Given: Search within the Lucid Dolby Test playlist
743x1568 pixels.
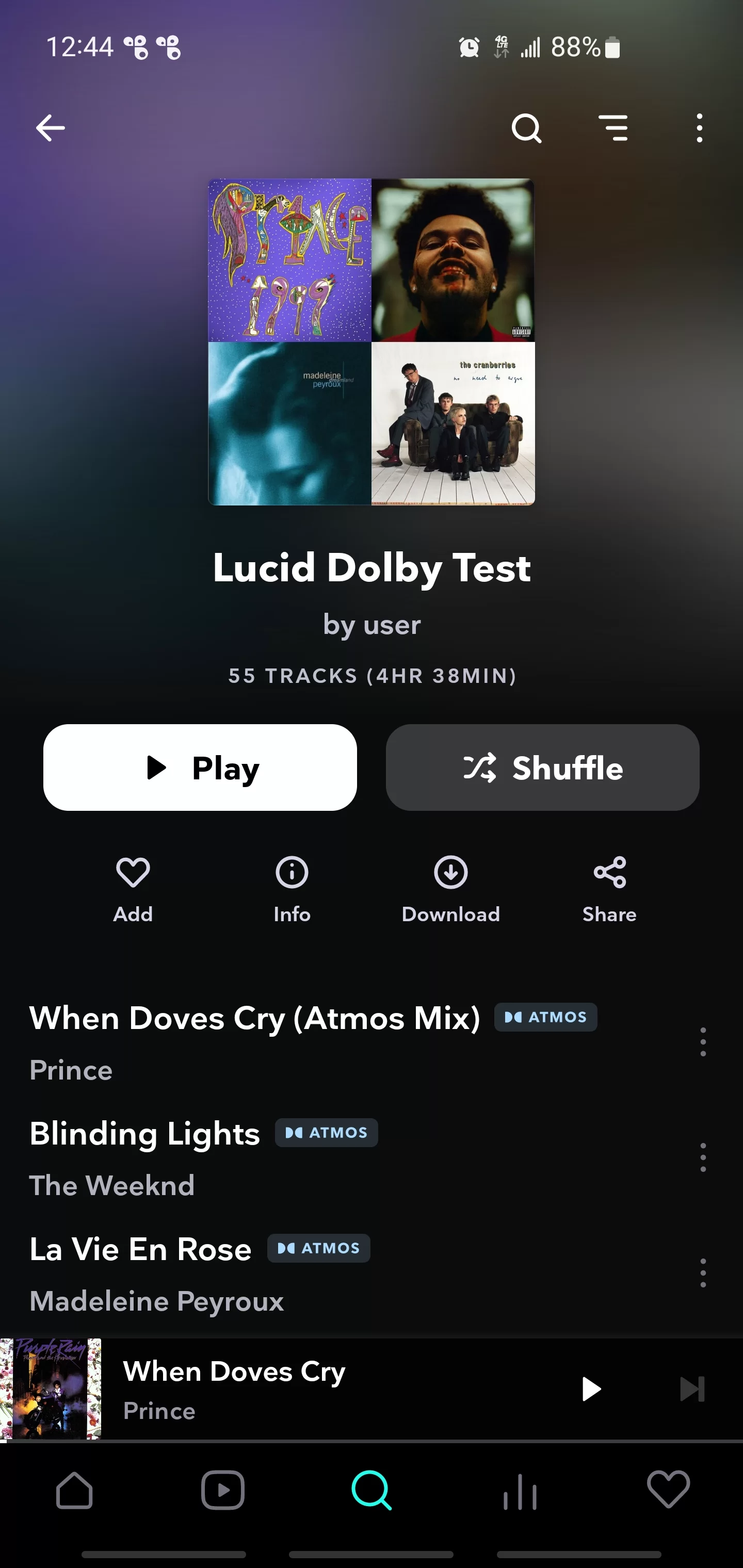Looking at the screenshot, I should (527, 128).
